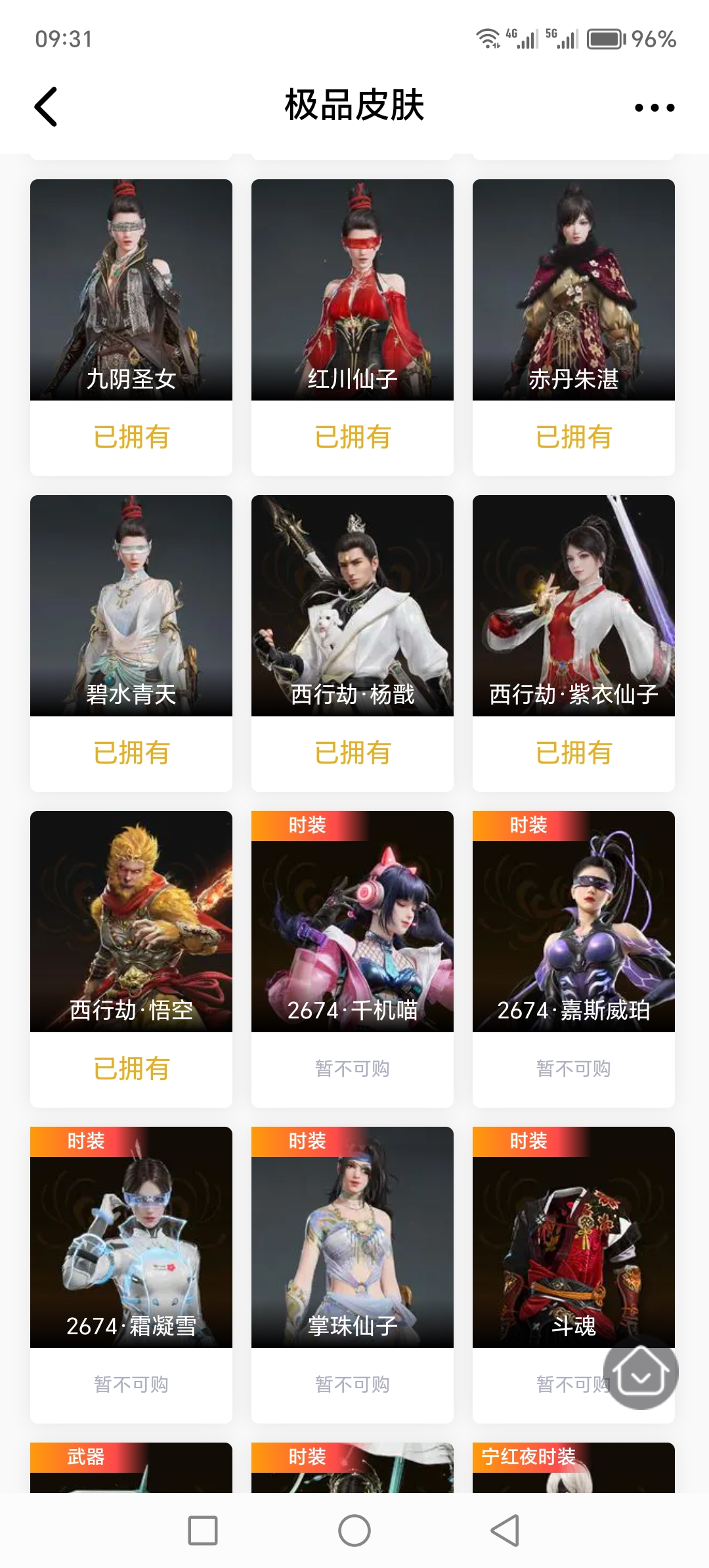The width and height of the screenshot is (709, 1568).
Task: Open the 碧水青天 skin
Action: [x=131, y=605]
